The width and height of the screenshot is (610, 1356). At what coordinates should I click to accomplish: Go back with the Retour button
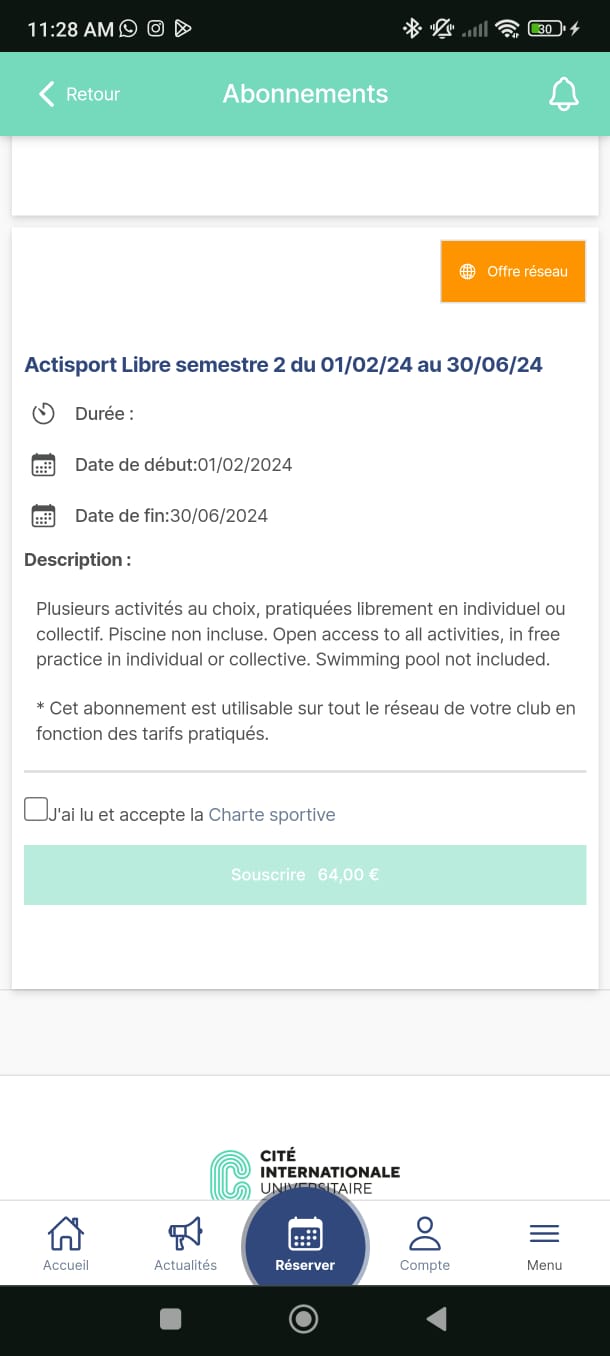pyautogui.click(x=78, y=94)
